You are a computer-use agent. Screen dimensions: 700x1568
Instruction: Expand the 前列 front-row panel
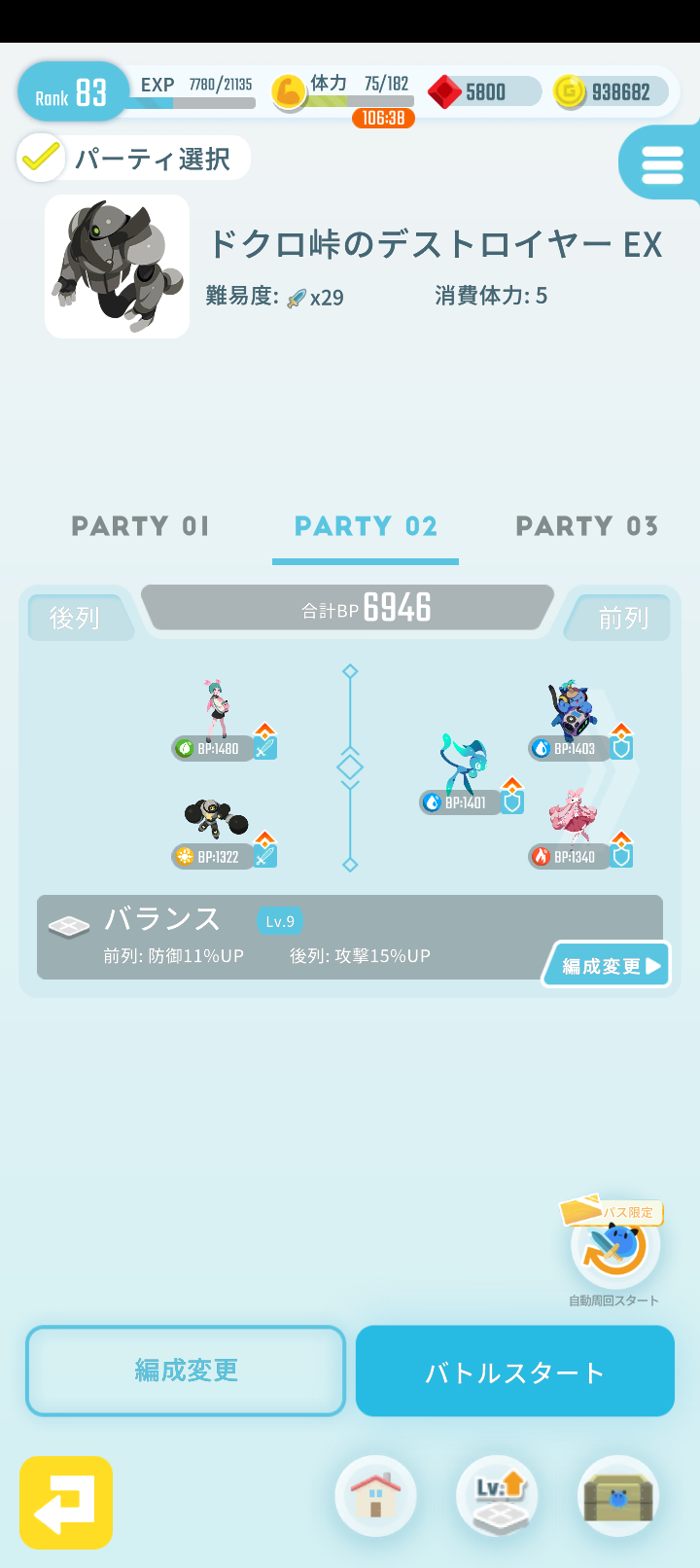(619, 617)
